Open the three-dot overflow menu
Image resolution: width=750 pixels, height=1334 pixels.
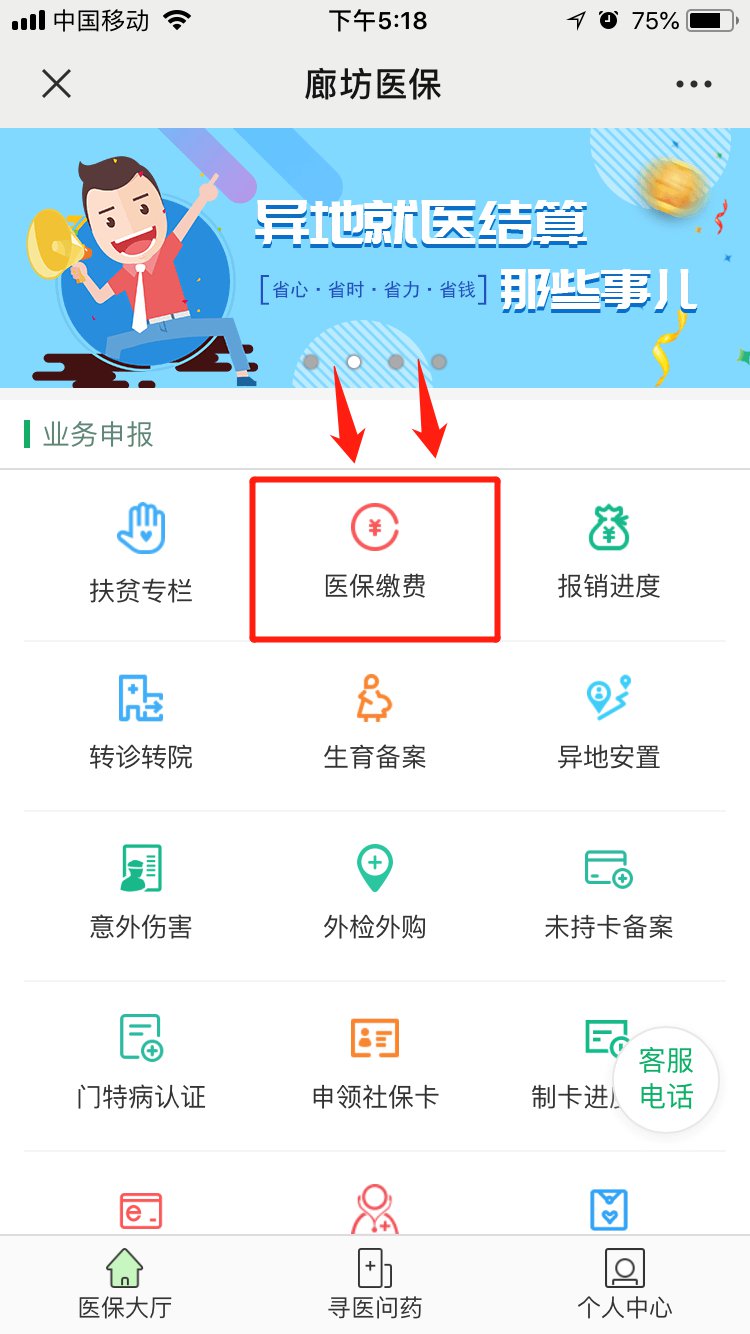(693, 85)
